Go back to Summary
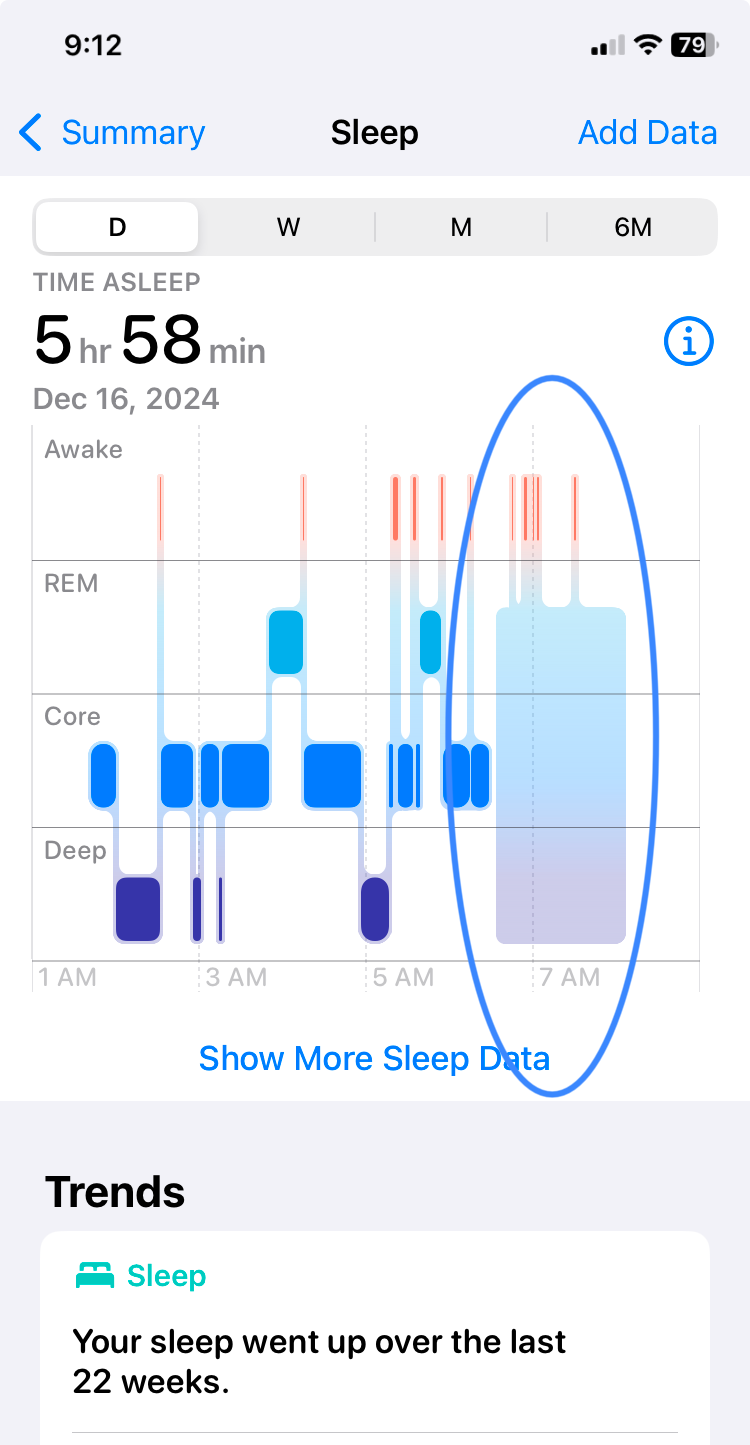Image resolution: width=750 pixels, height=1445 pixels. click(x=112, y=133)
